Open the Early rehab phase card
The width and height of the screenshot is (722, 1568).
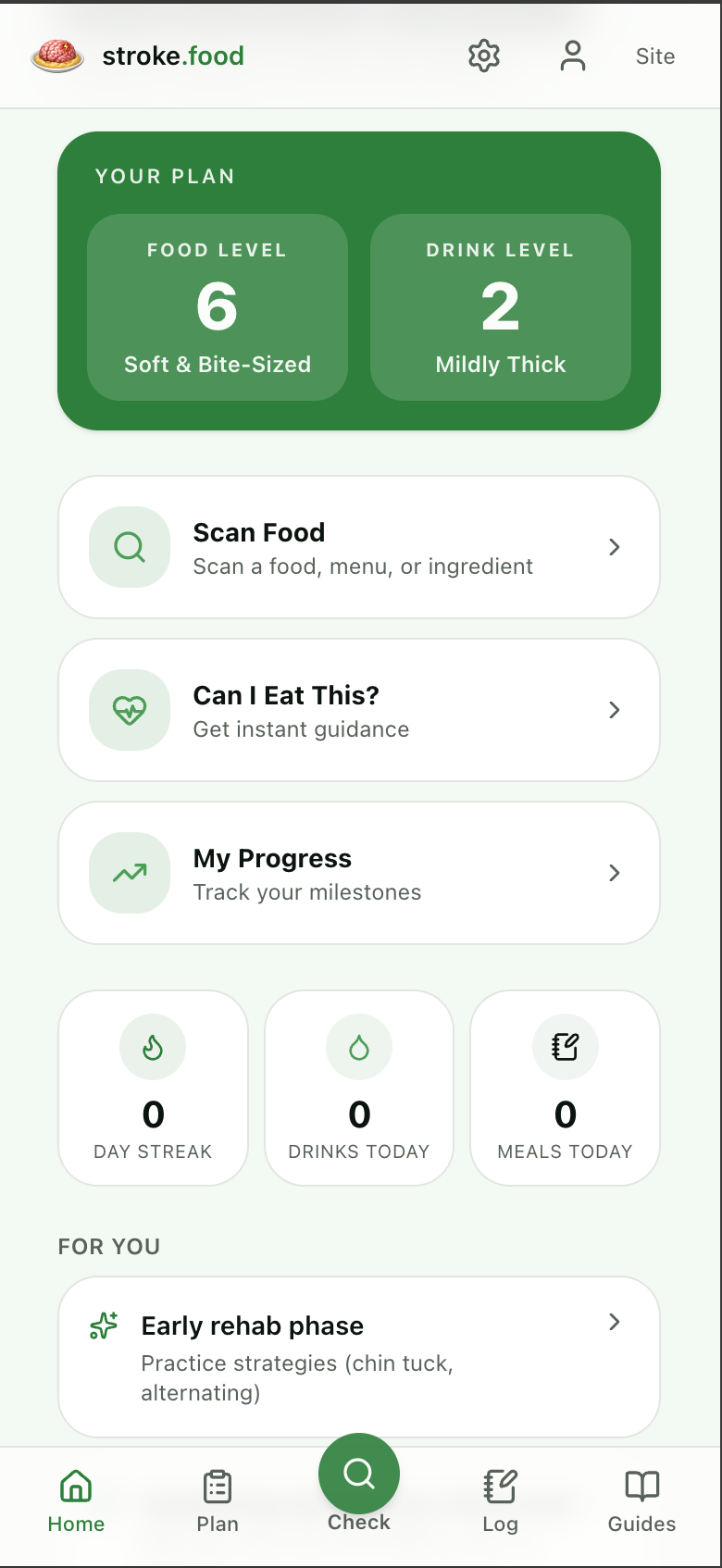[x=359, y=1357]
